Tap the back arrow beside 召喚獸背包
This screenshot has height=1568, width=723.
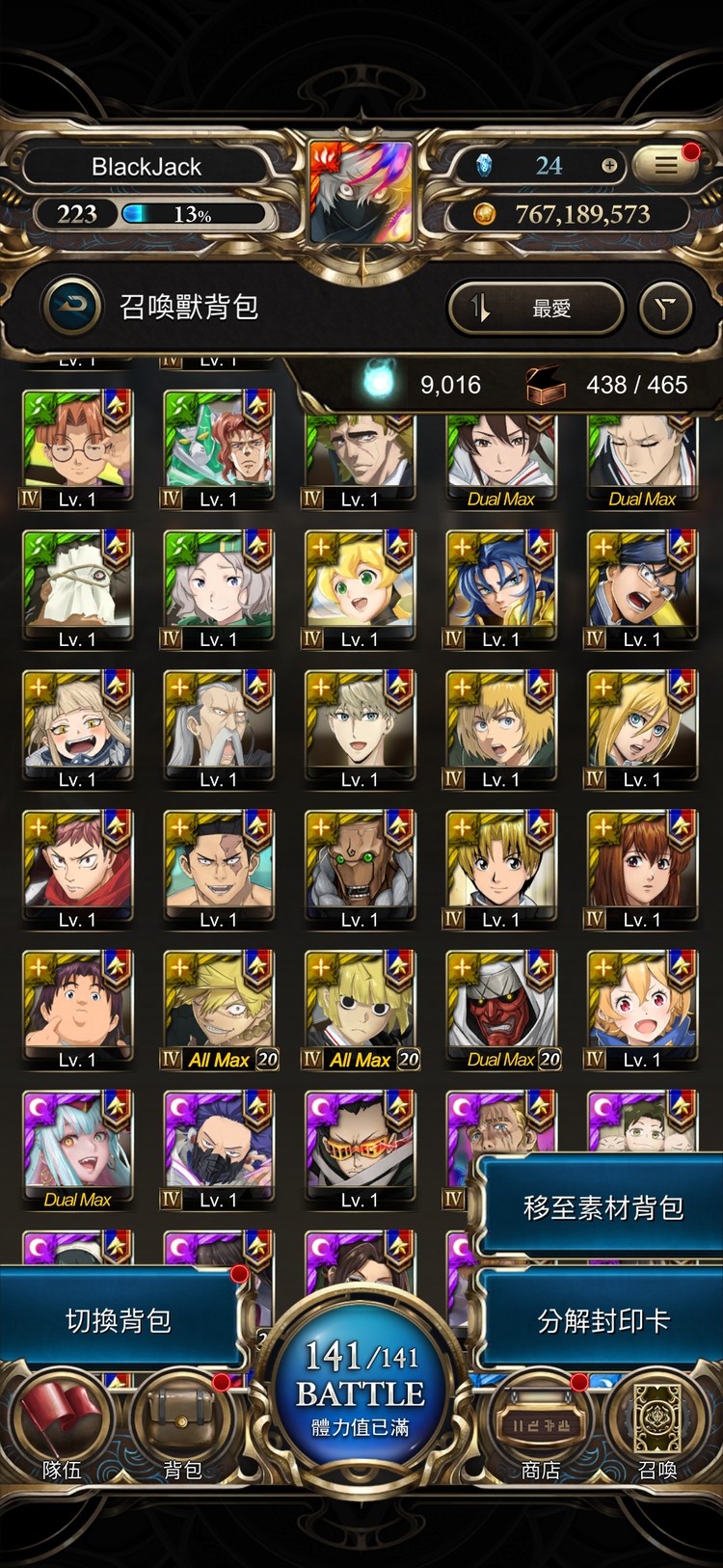coord(72,308)
